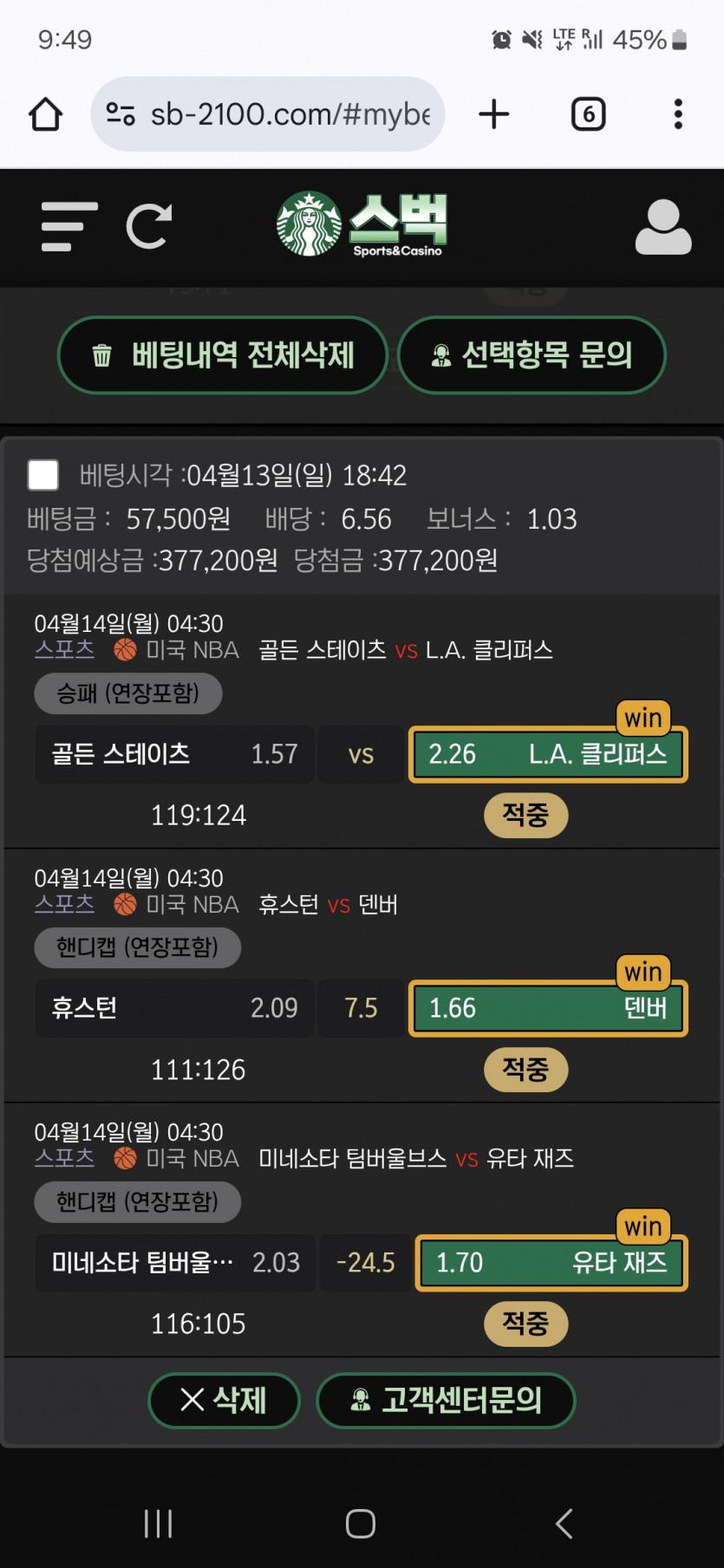Open a new browser tab
The width and height of the screenshot is (724, 1568).
tap(493, 114)
